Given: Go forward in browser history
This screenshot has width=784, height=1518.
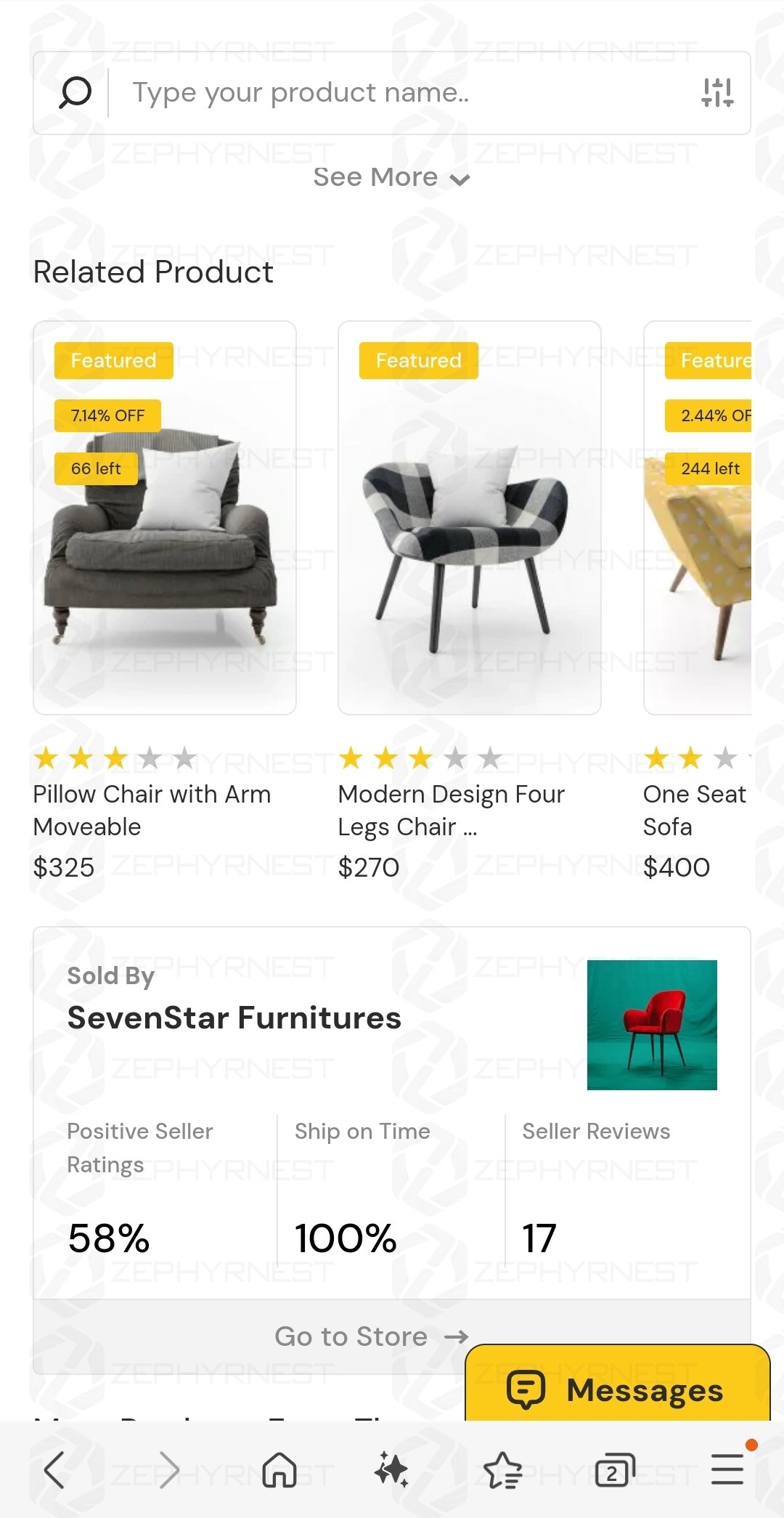Looking at the screenshot, I should coord(168,1470).
